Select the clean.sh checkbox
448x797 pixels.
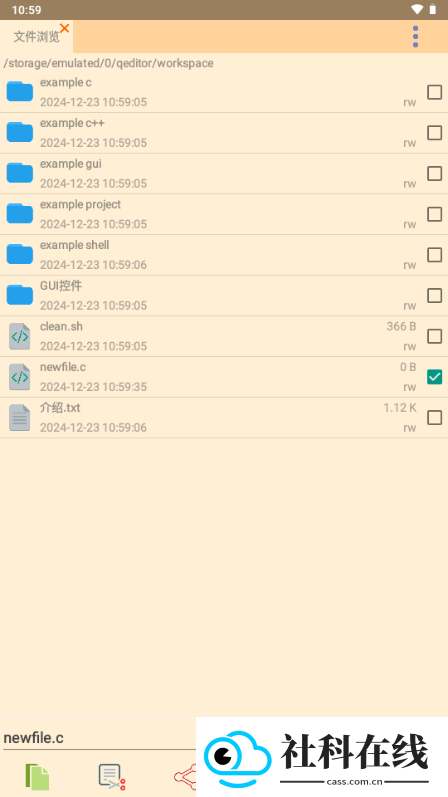click(434, 336)
